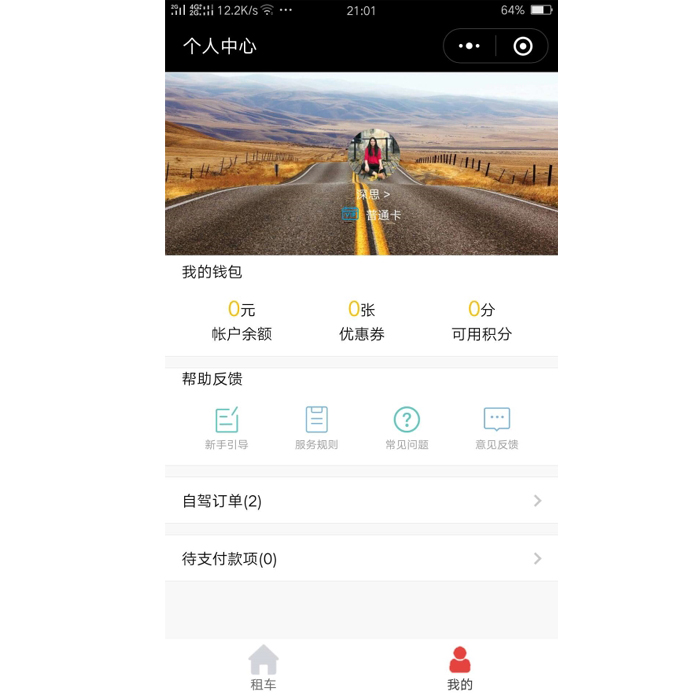The image size is (700, 700).
Task: Check 可用积分 available points
Action: (481, 321)
